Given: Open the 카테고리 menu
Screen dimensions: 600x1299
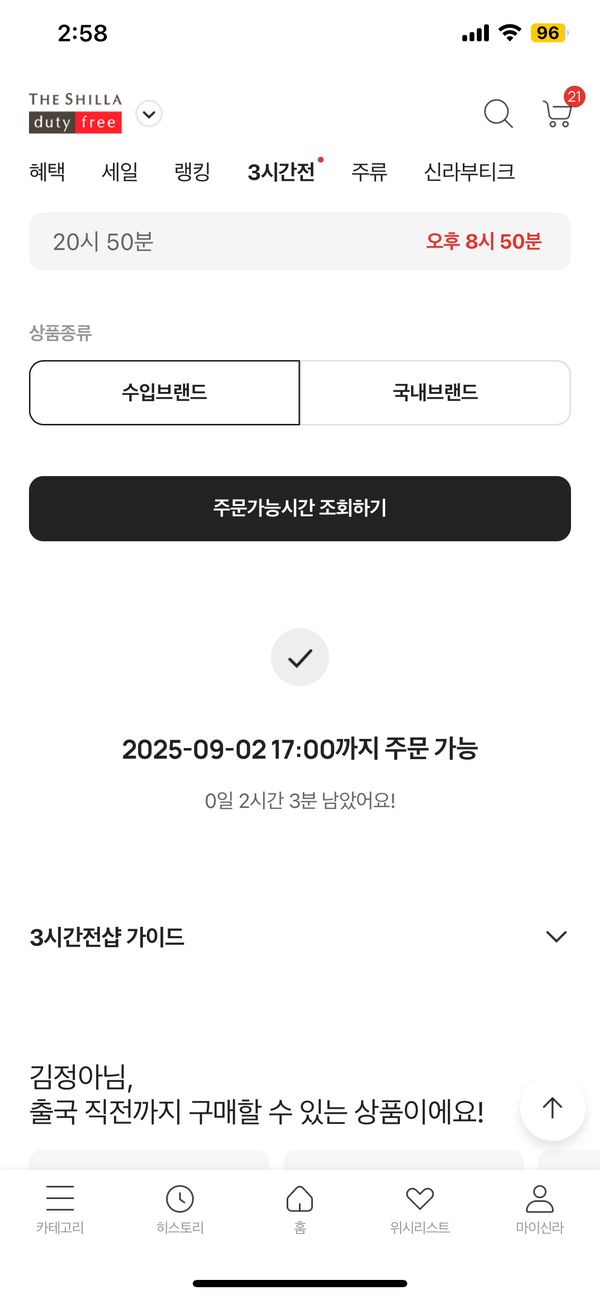Looking at the screenshot, I should pos(60,1208).
